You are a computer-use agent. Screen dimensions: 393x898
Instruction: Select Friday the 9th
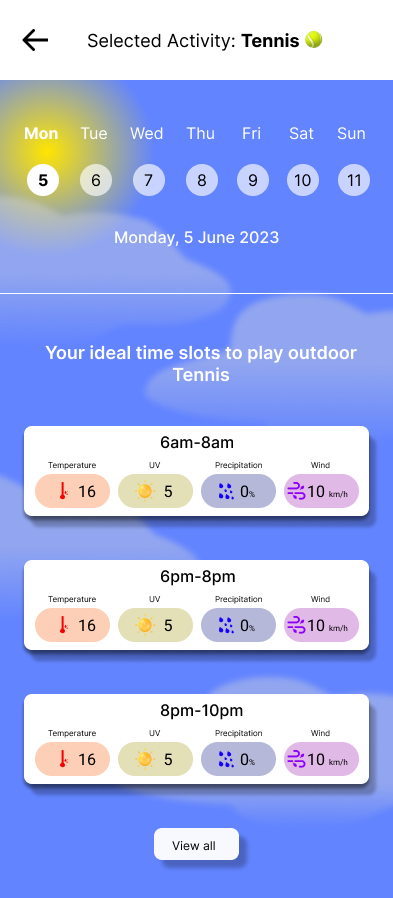coord(253,180)
